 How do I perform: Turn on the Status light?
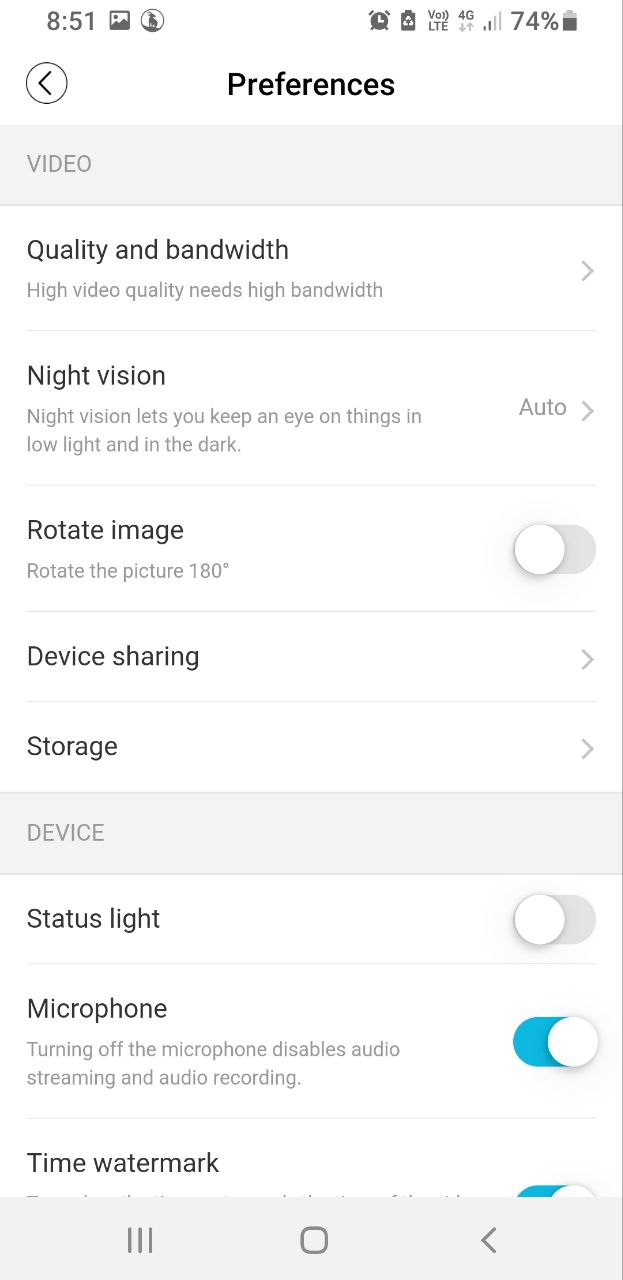tap(554, 920)
